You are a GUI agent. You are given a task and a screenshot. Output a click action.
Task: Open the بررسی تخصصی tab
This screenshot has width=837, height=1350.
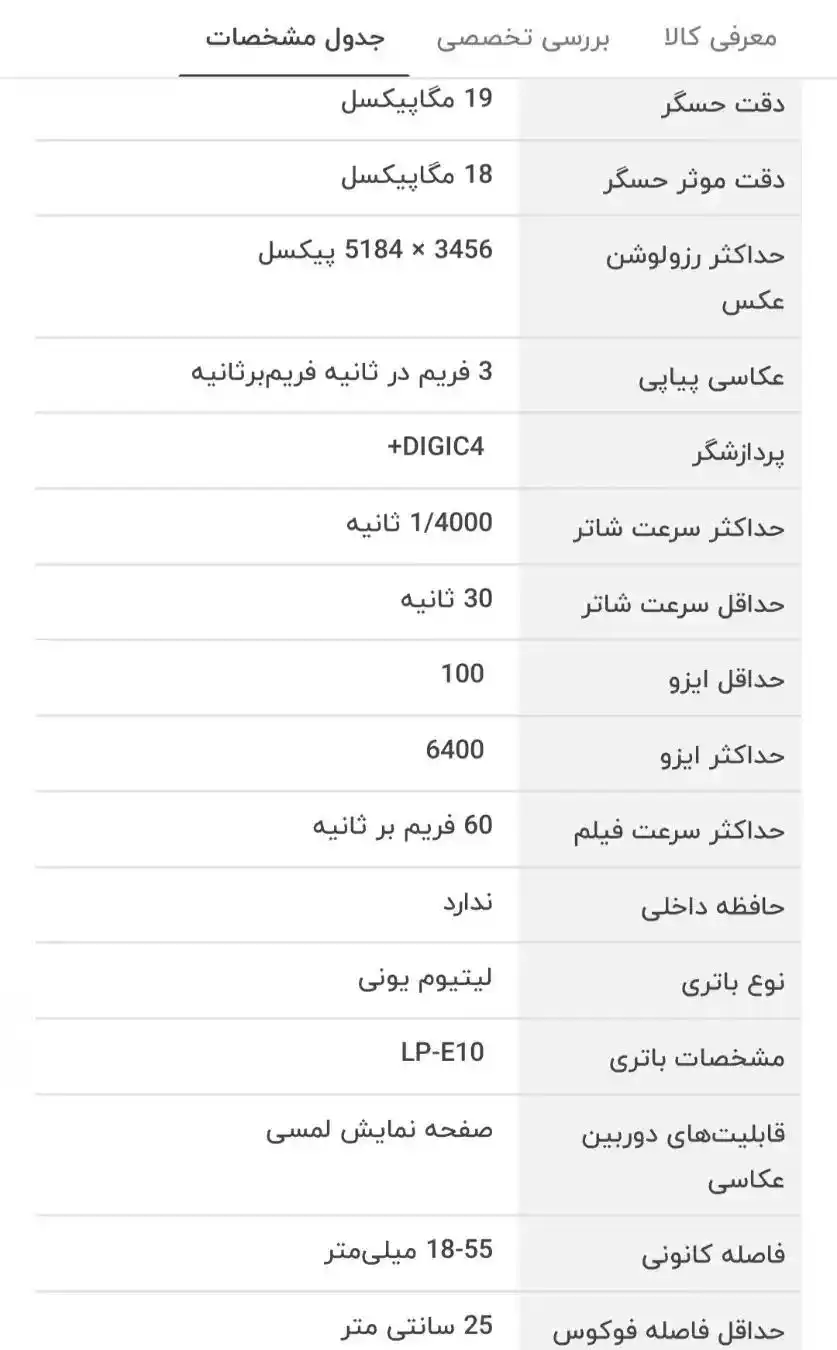[522, 39]
